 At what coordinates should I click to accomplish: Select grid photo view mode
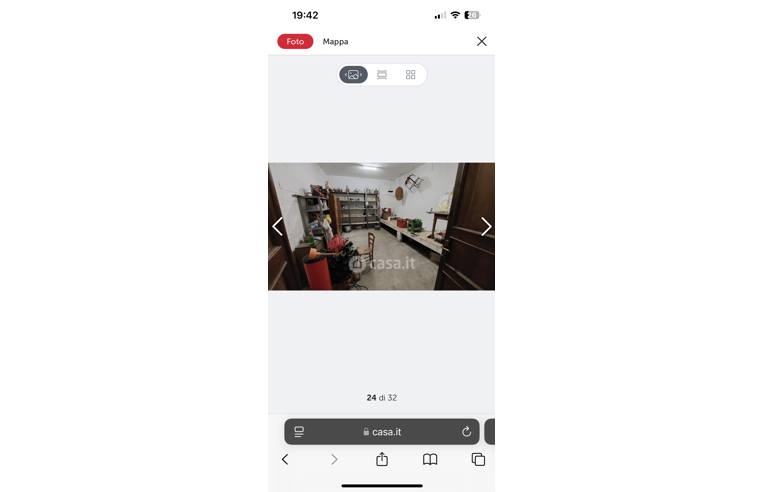pos(410,75)
